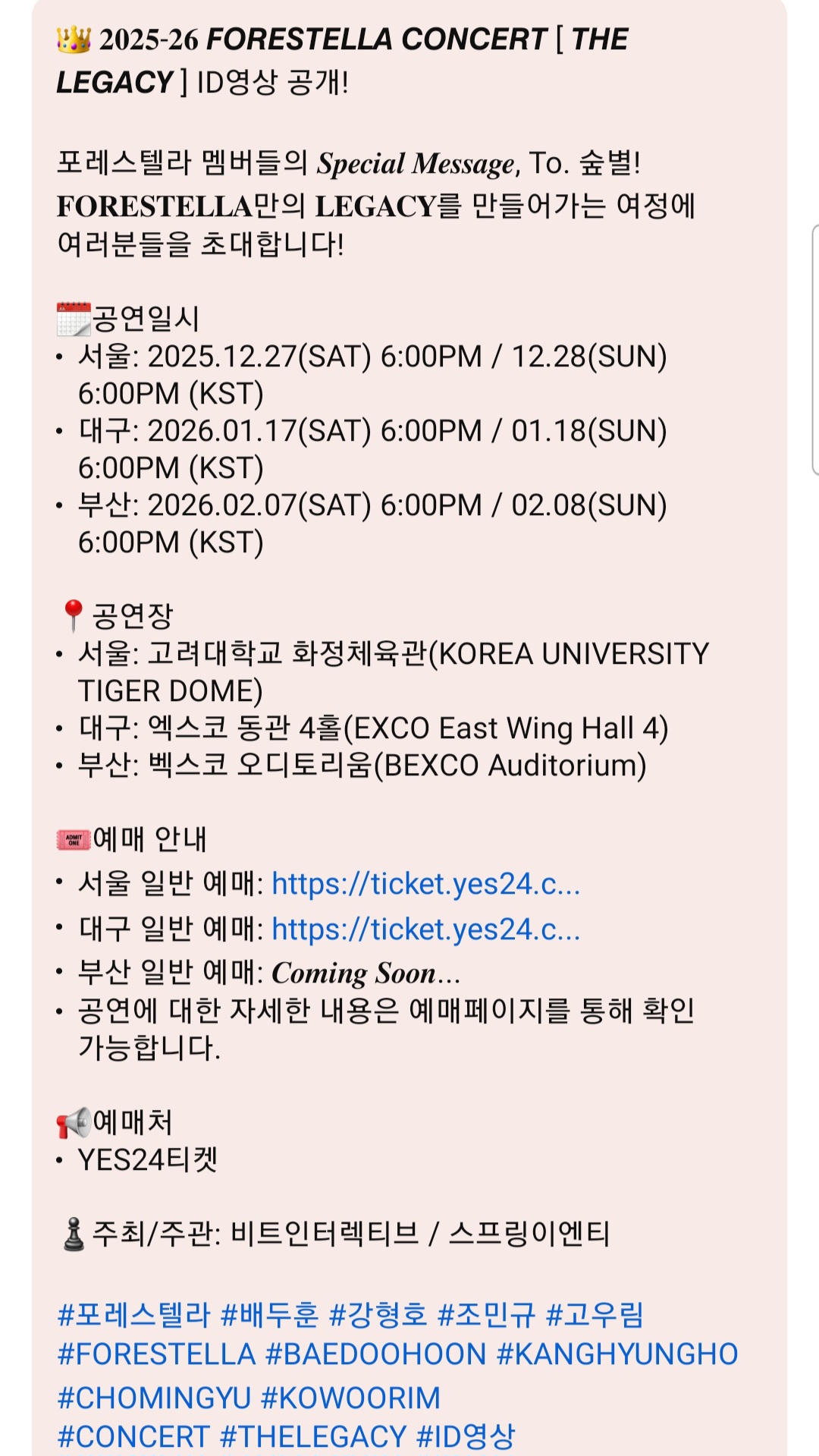Open the #BAEDOOHOON hashtag
The height and width of the screenshot is (1456, 819).
coord(375,1354)
